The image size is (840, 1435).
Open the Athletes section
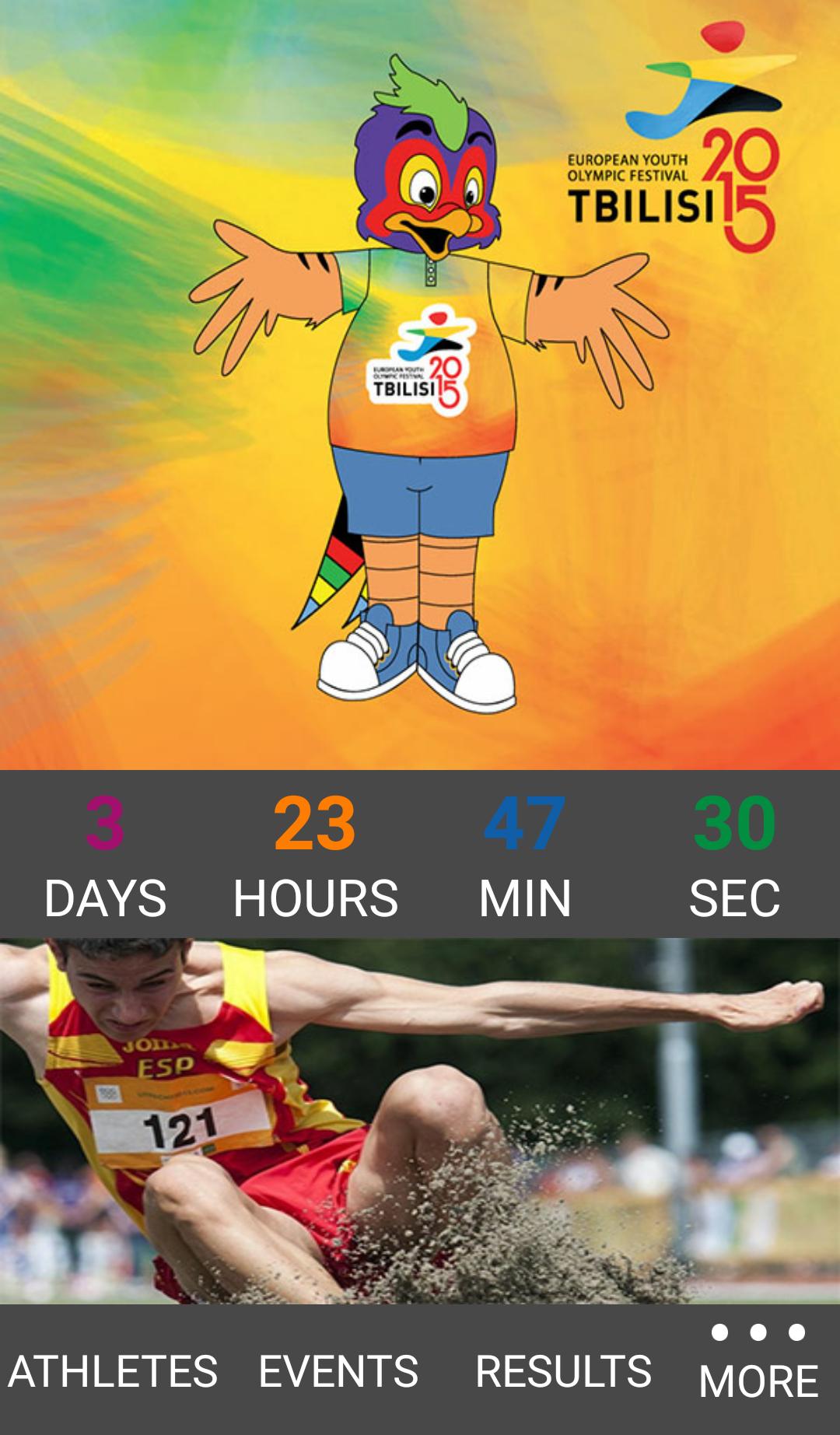click(x=113, y=1370)
